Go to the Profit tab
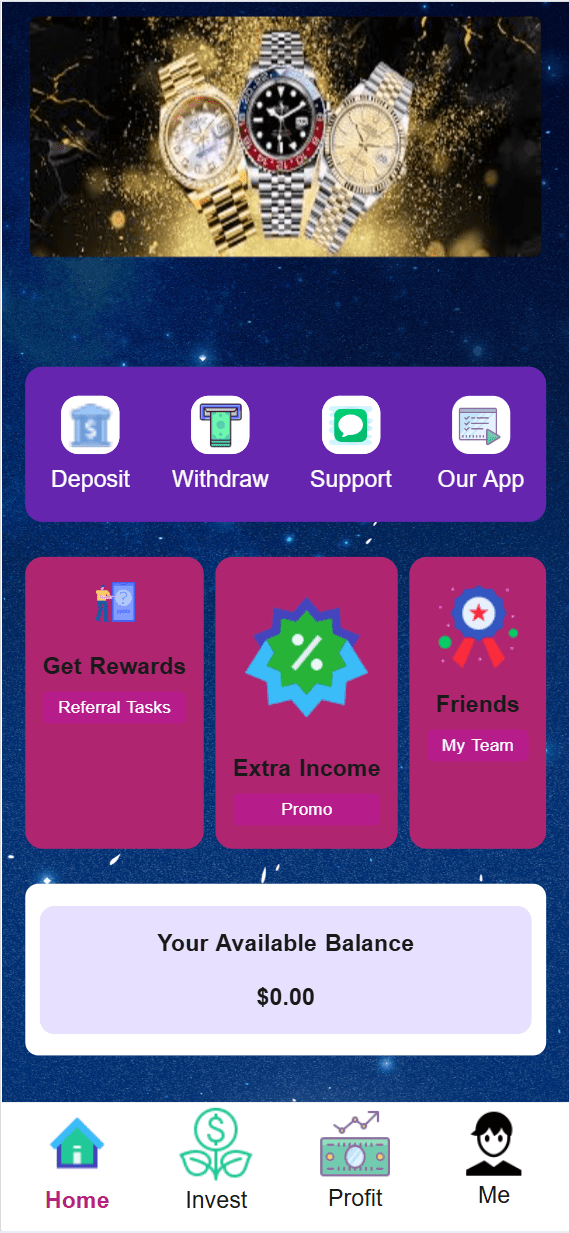The width and height of the screenshot is (569, 1233). coord(355,1160)
